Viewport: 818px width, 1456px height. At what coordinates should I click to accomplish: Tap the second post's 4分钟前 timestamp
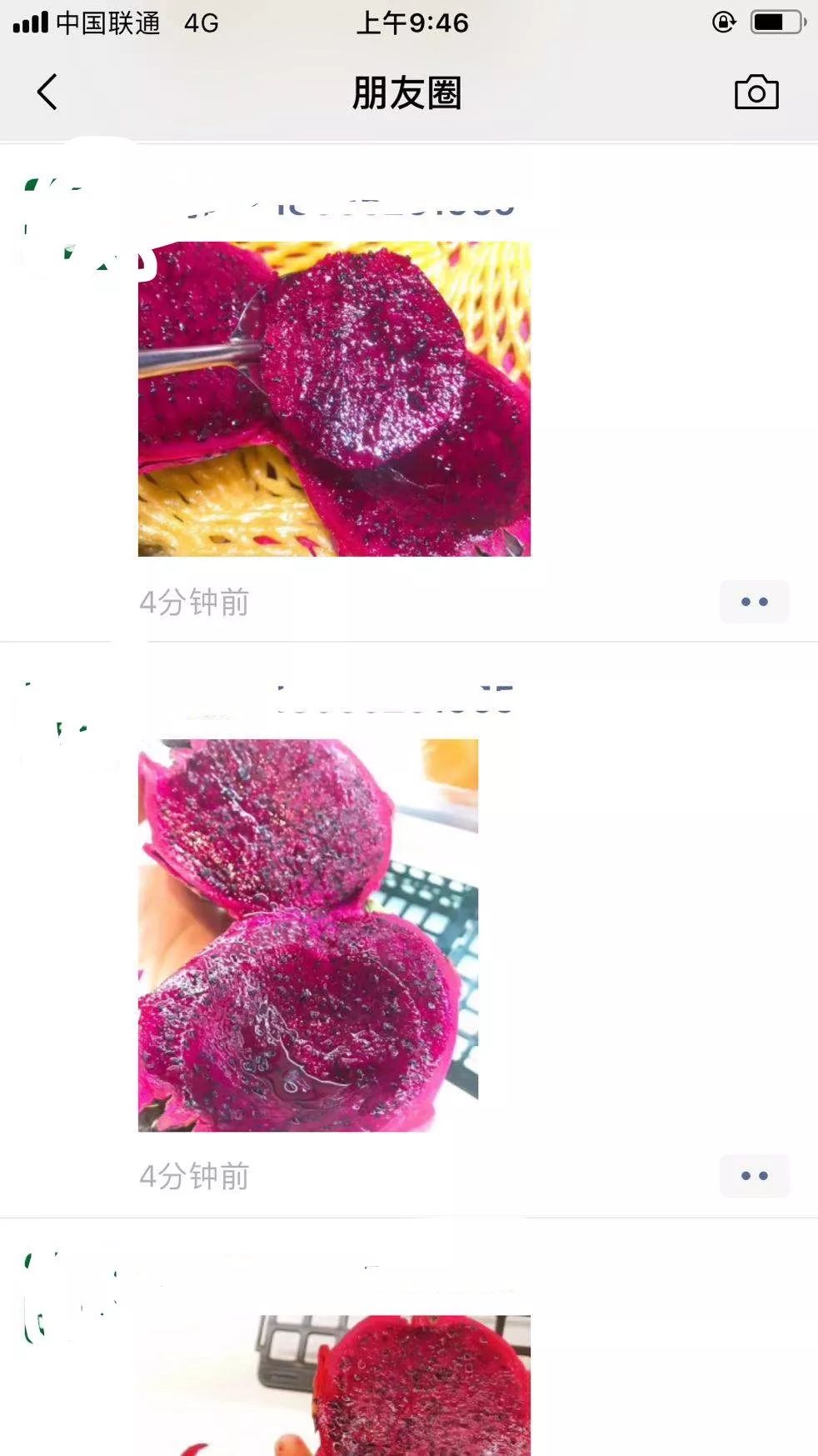pos(194,1175)
